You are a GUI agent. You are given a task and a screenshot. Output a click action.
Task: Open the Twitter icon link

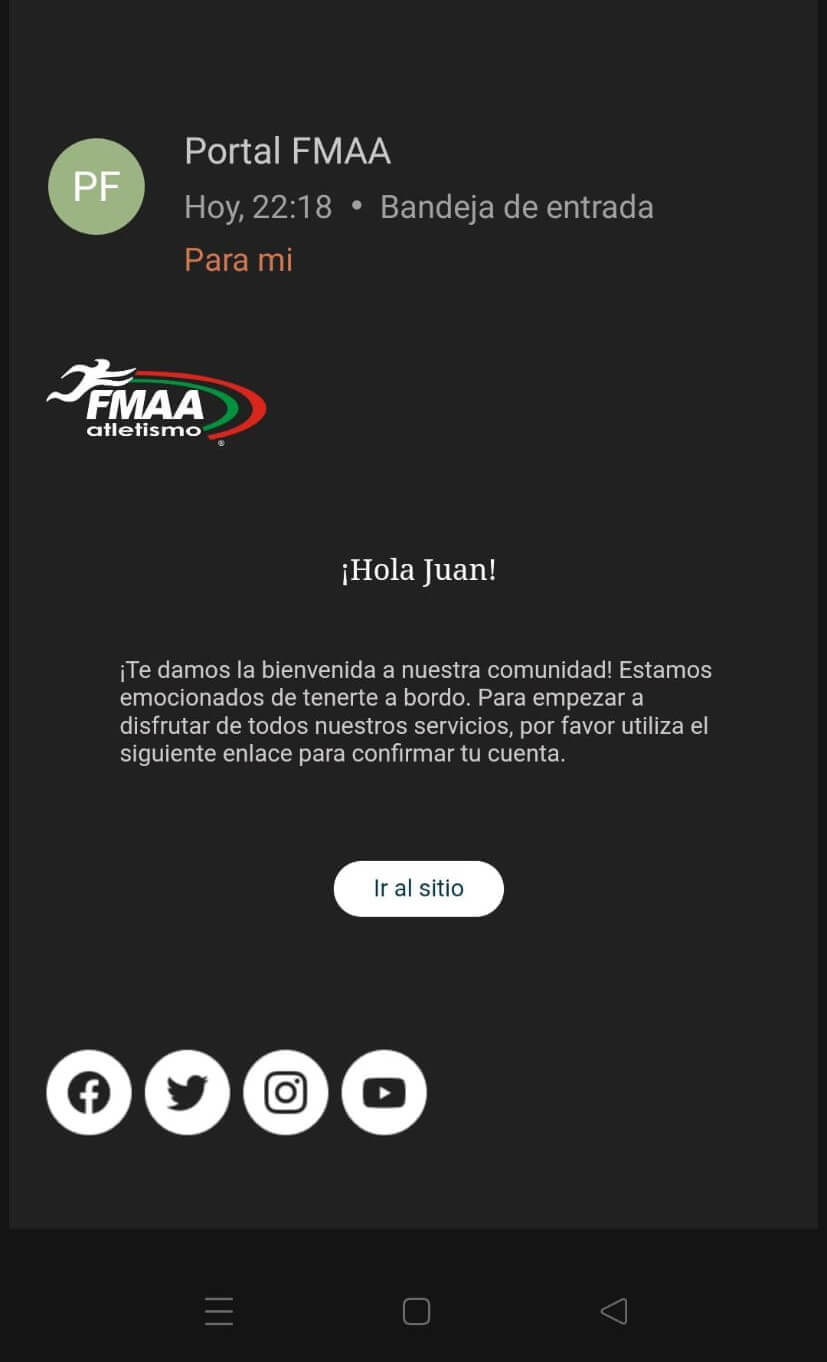coord(187,1092)
